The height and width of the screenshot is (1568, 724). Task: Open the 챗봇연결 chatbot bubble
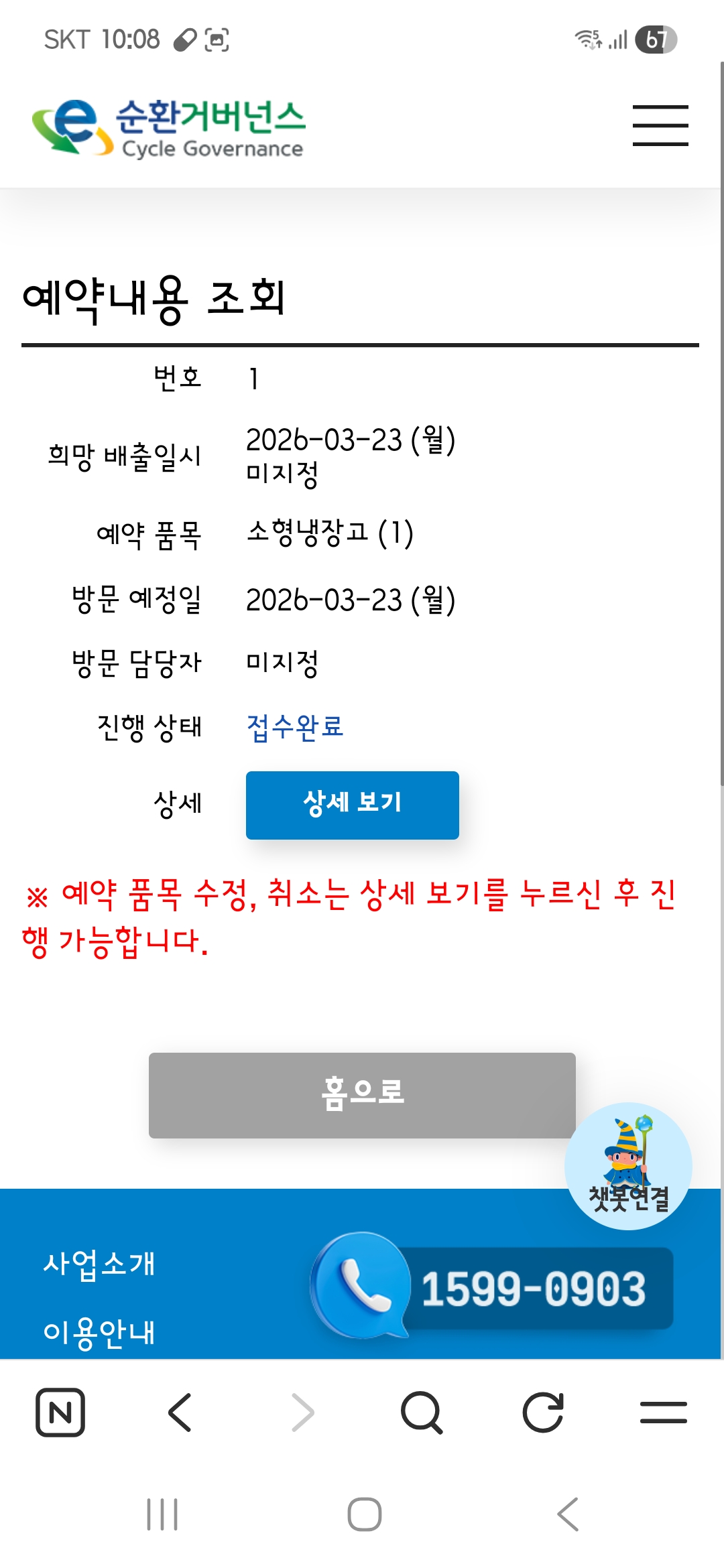627,1166
